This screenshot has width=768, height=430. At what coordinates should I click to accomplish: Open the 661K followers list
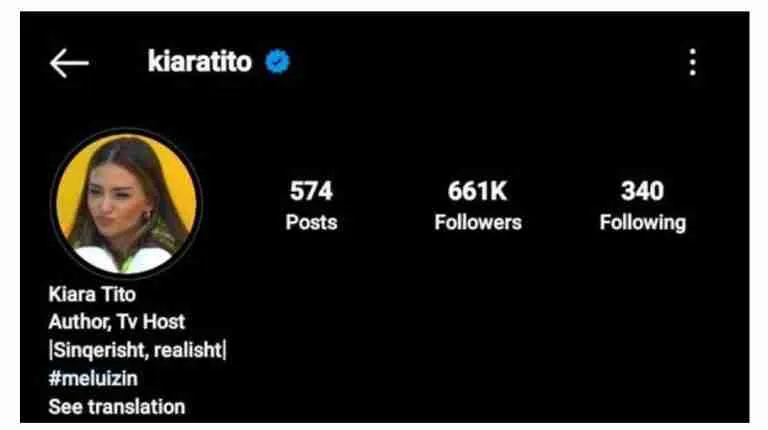[x=478, y=205]
